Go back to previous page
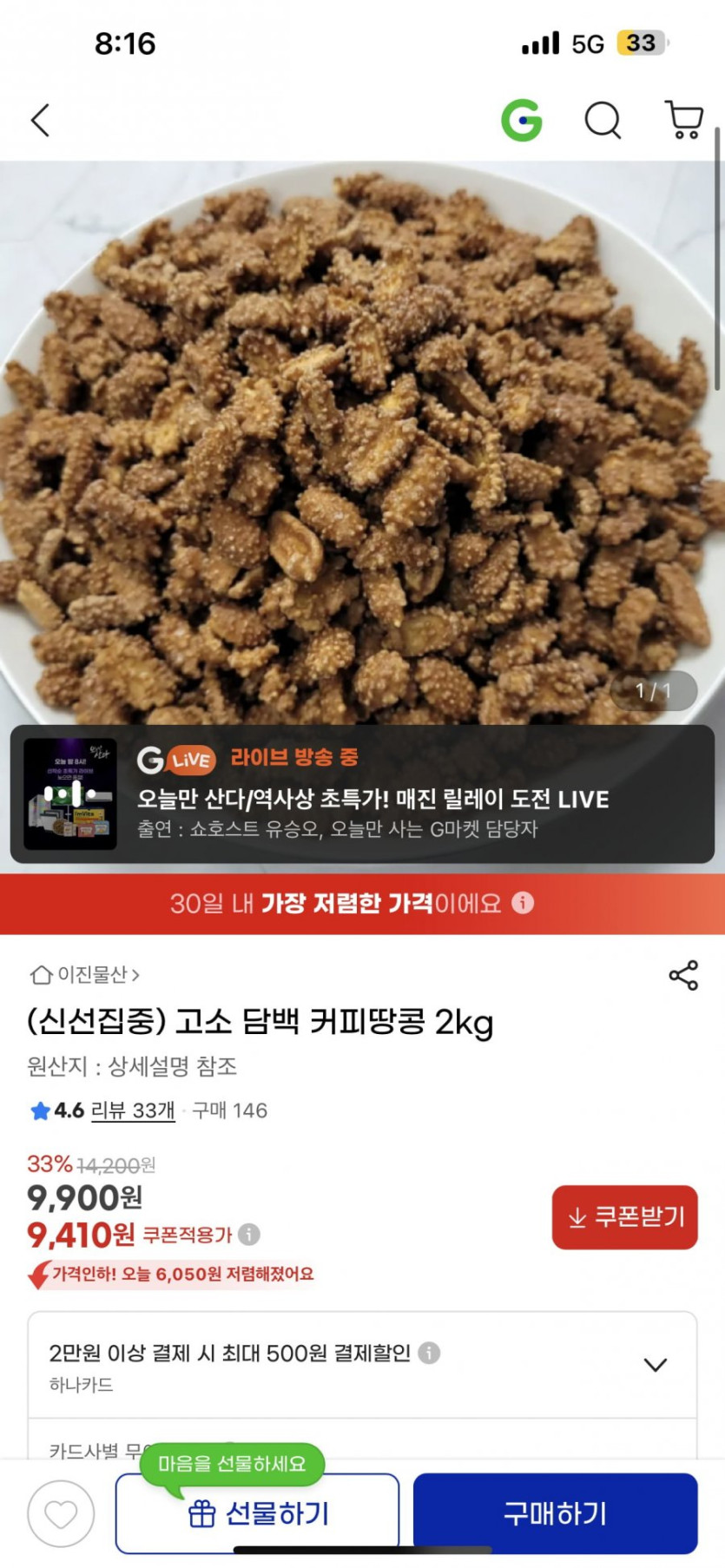The width and height of the screenshot is (725, 1568). click(x=40, y=121)
